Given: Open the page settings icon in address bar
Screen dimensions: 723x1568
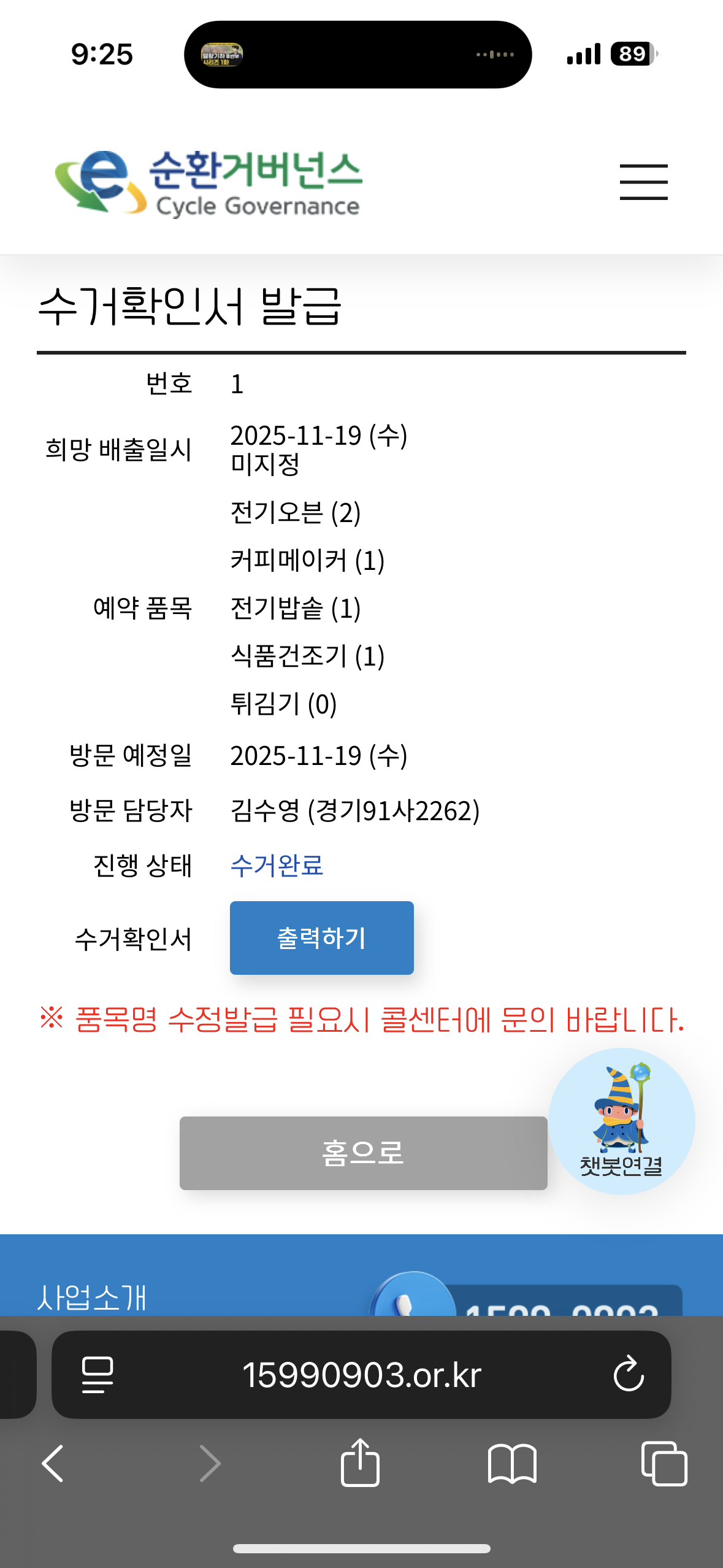Looking at the screenshot, I should pyautogui.click(x=98, y=1375).
